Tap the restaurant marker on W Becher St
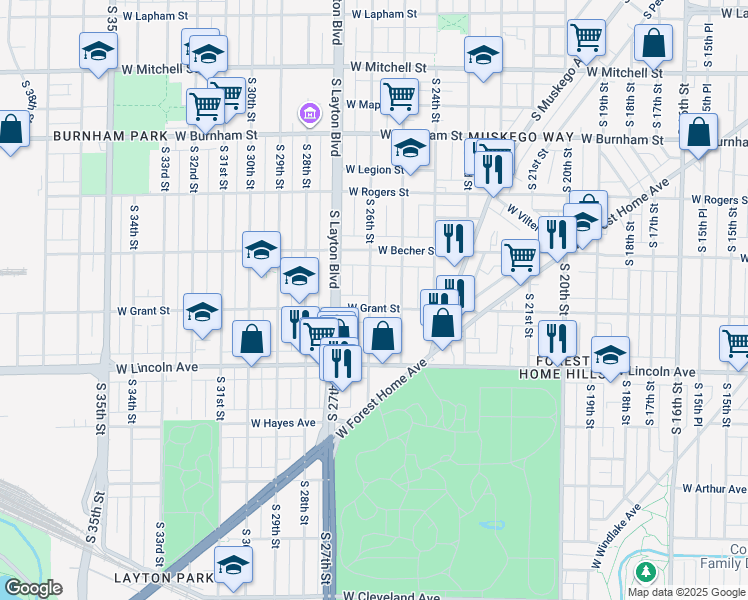The height and width of the screenshot is (600, 748). 454,237
